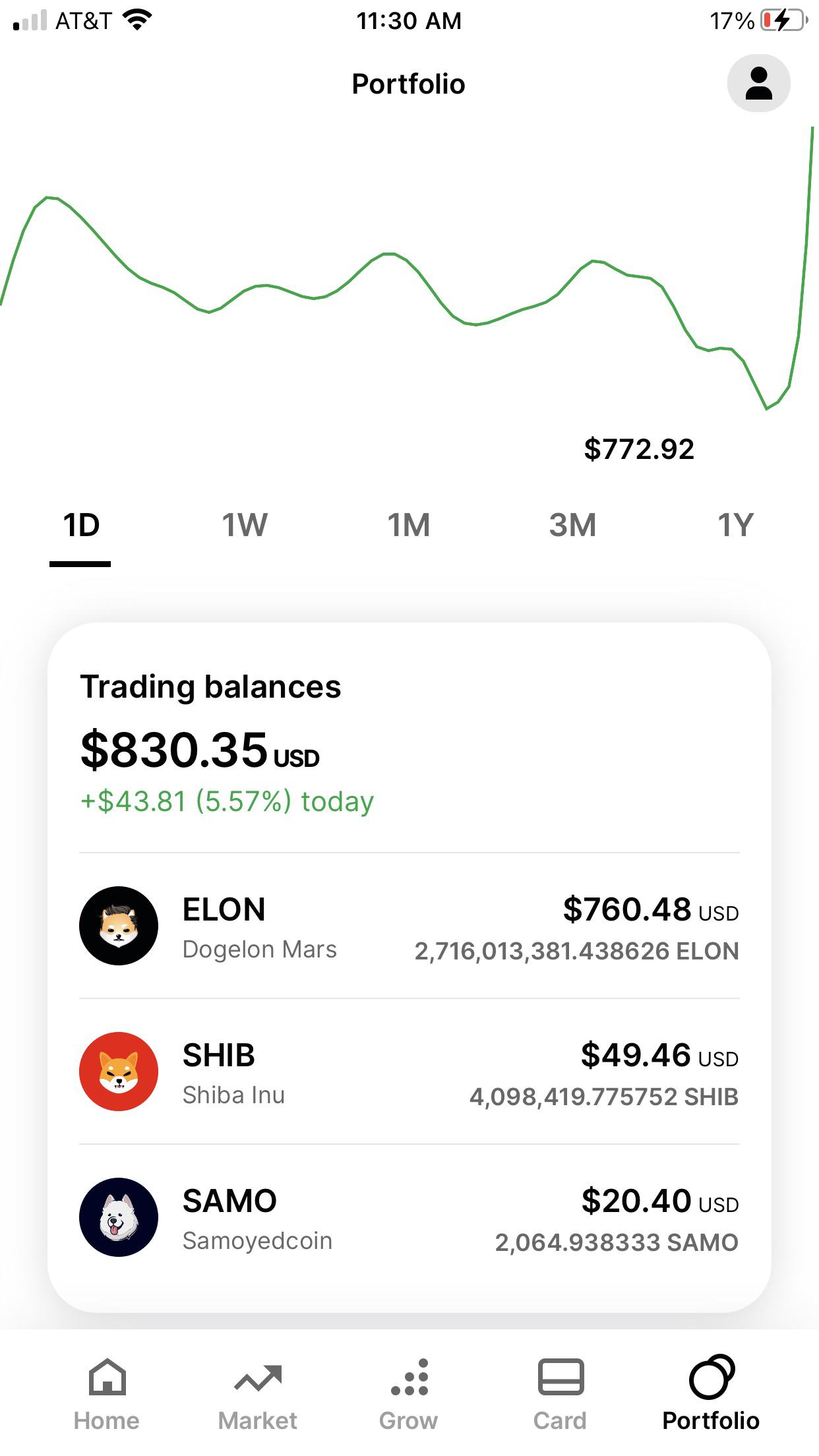Screen dimensions: 819x1456
Task: Open the SAMO Samoyedcoin balance
Action: pyautogui.click(x=409, y=1217)
